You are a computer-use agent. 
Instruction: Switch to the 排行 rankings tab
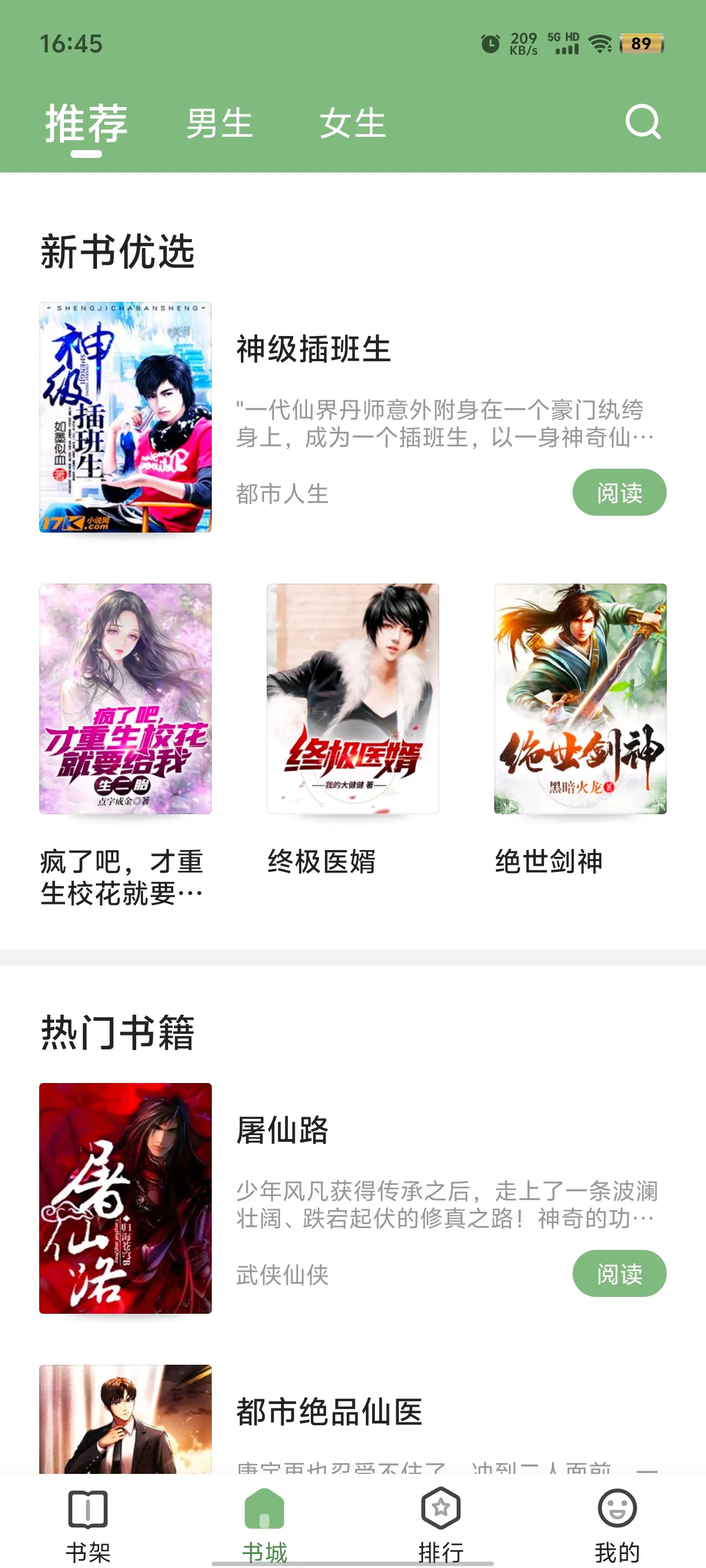coord(441,1525)
